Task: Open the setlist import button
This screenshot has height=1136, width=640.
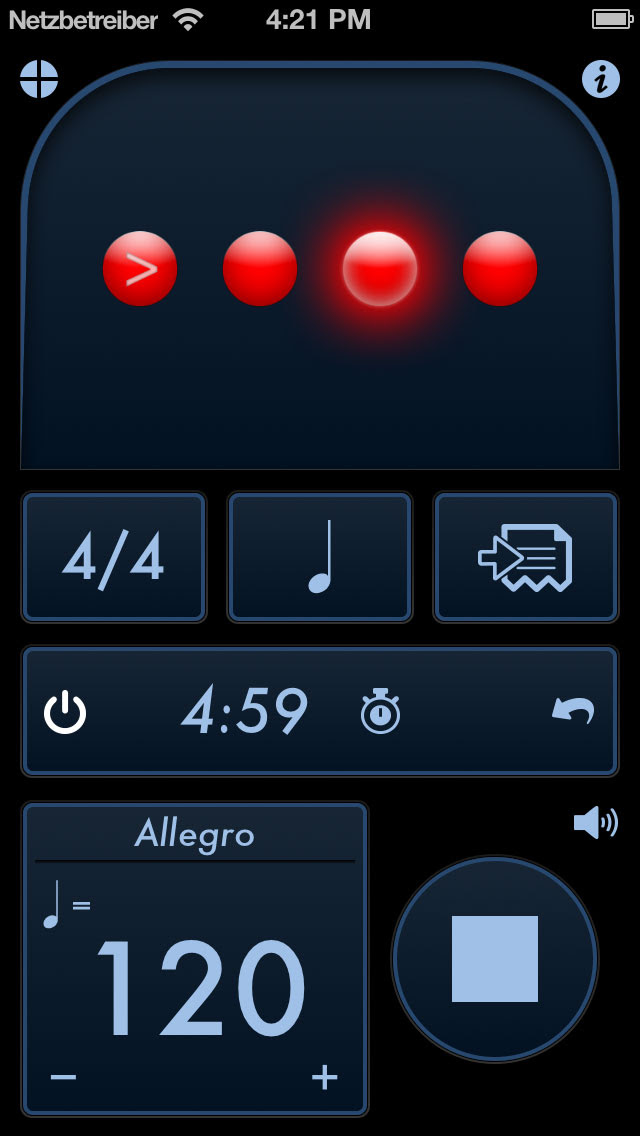Action: 525,558
